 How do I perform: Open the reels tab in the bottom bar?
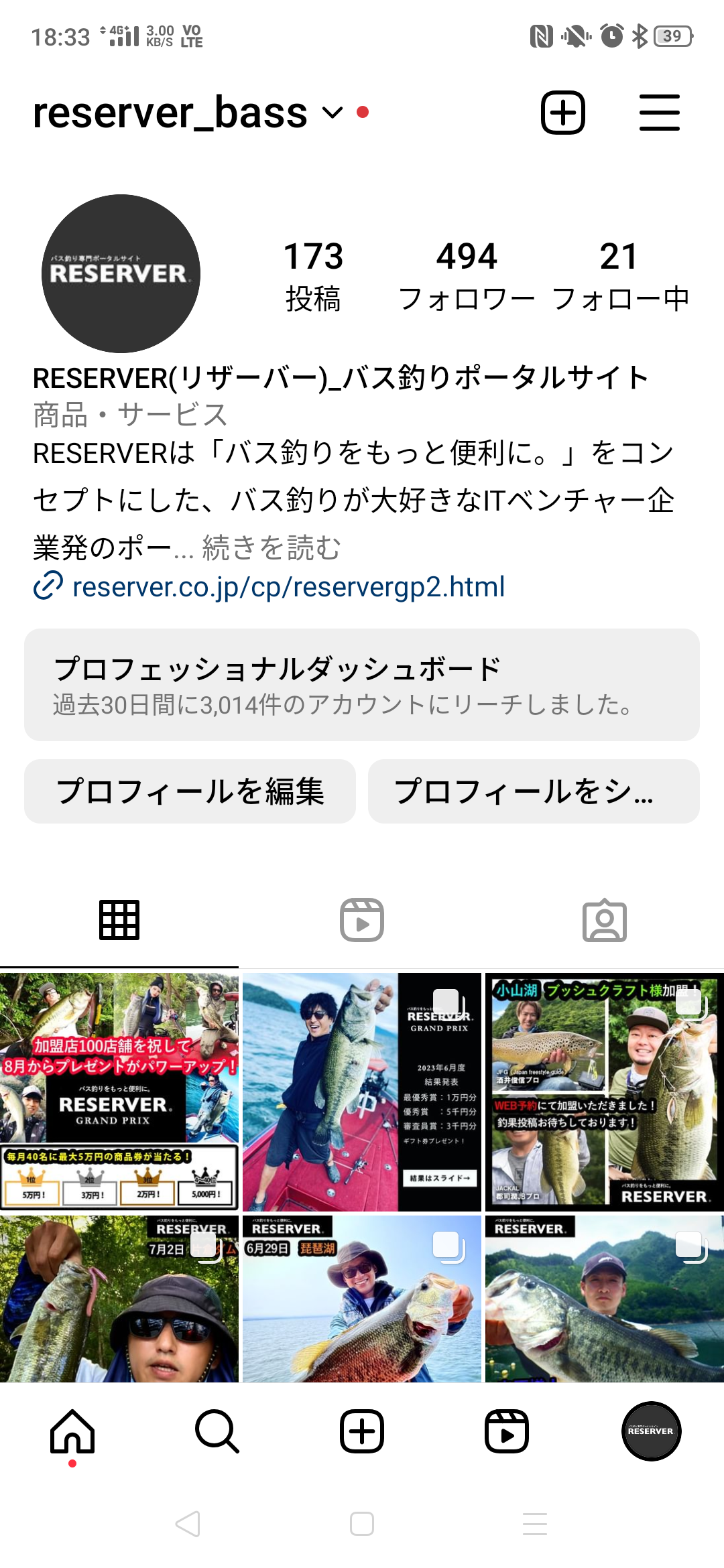click(507, 1431)
